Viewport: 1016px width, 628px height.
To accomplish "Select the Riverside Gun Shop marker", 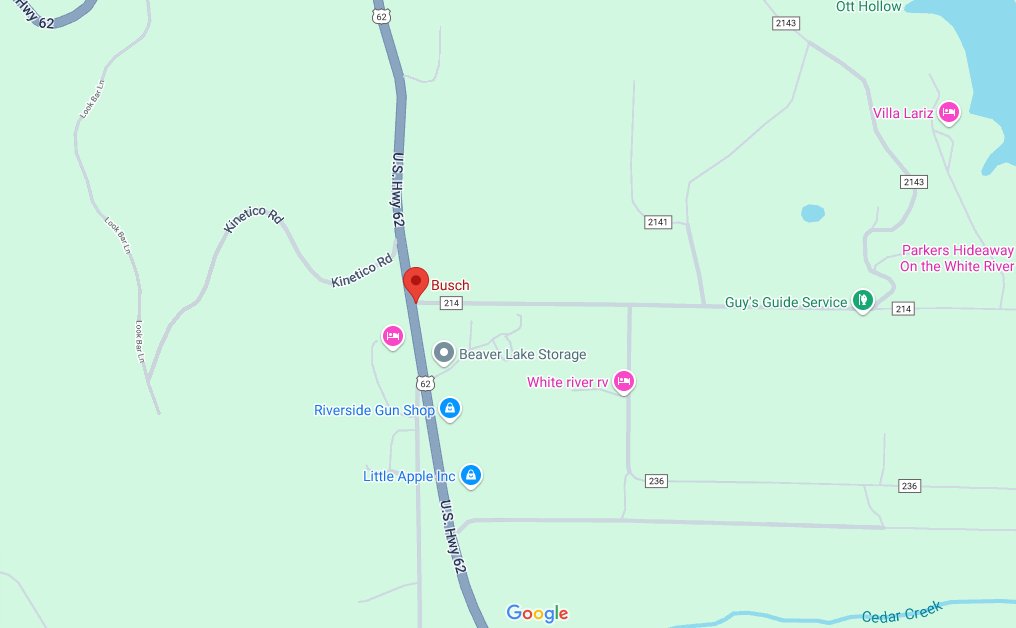I will point(450,408).
